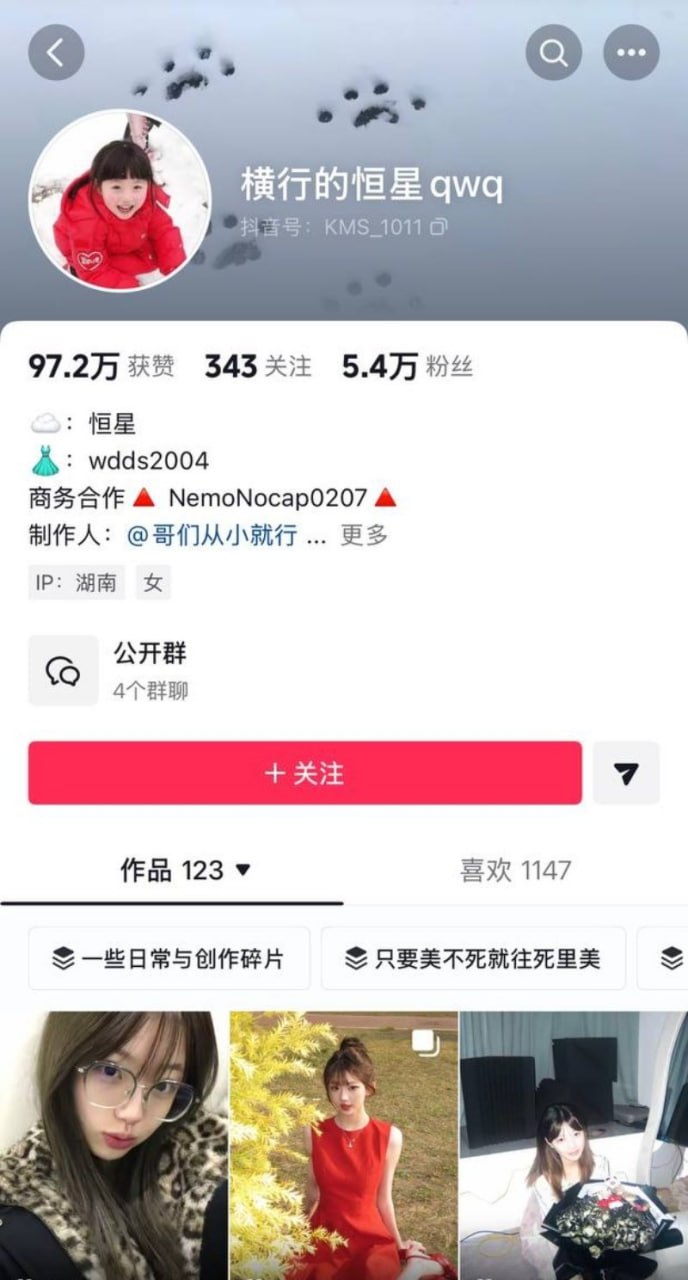The width and height of the screenshot is (688, 1280).
Task: Expand the bio with 更多
Action: (364, 535)
